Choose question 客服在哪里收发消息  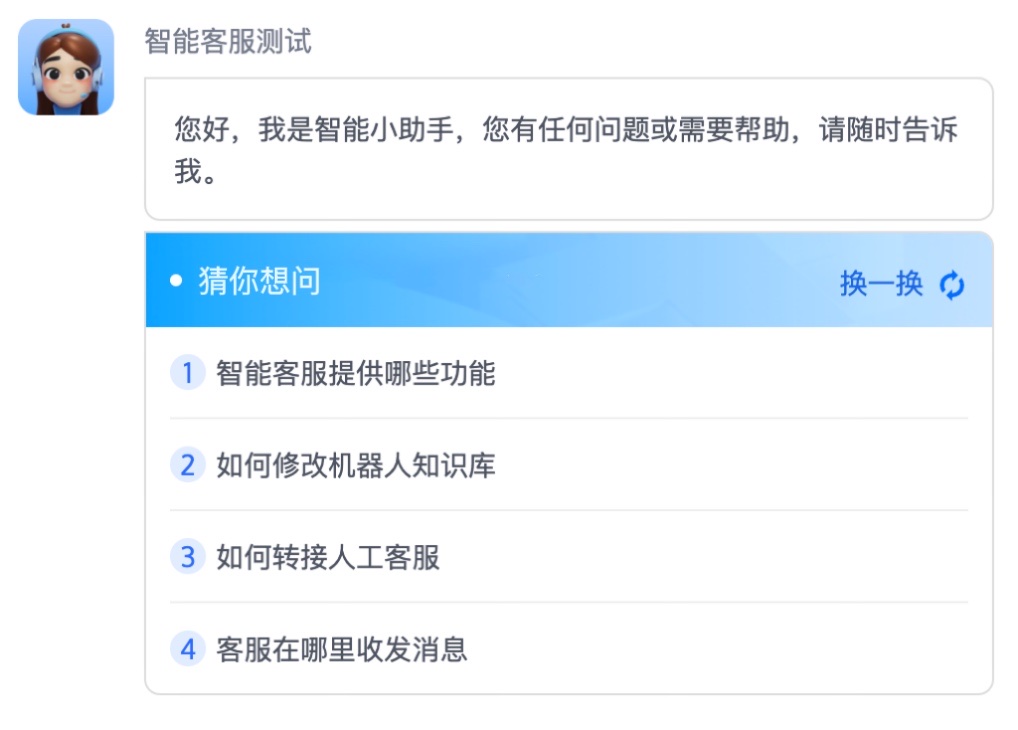pos(341,649)
